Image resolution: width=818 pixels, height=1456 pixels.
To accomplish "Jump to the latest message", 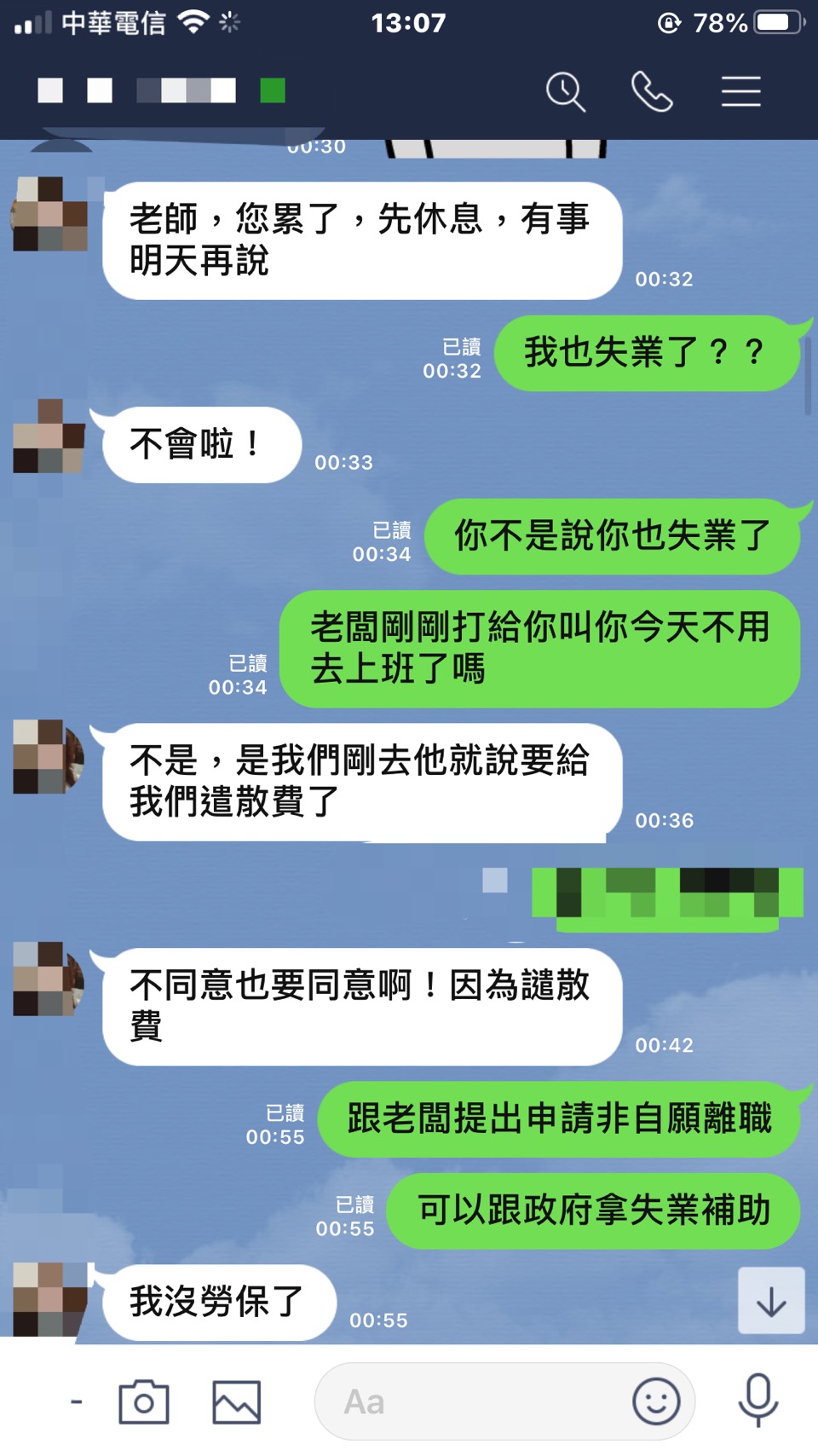I will (771, 1301).
